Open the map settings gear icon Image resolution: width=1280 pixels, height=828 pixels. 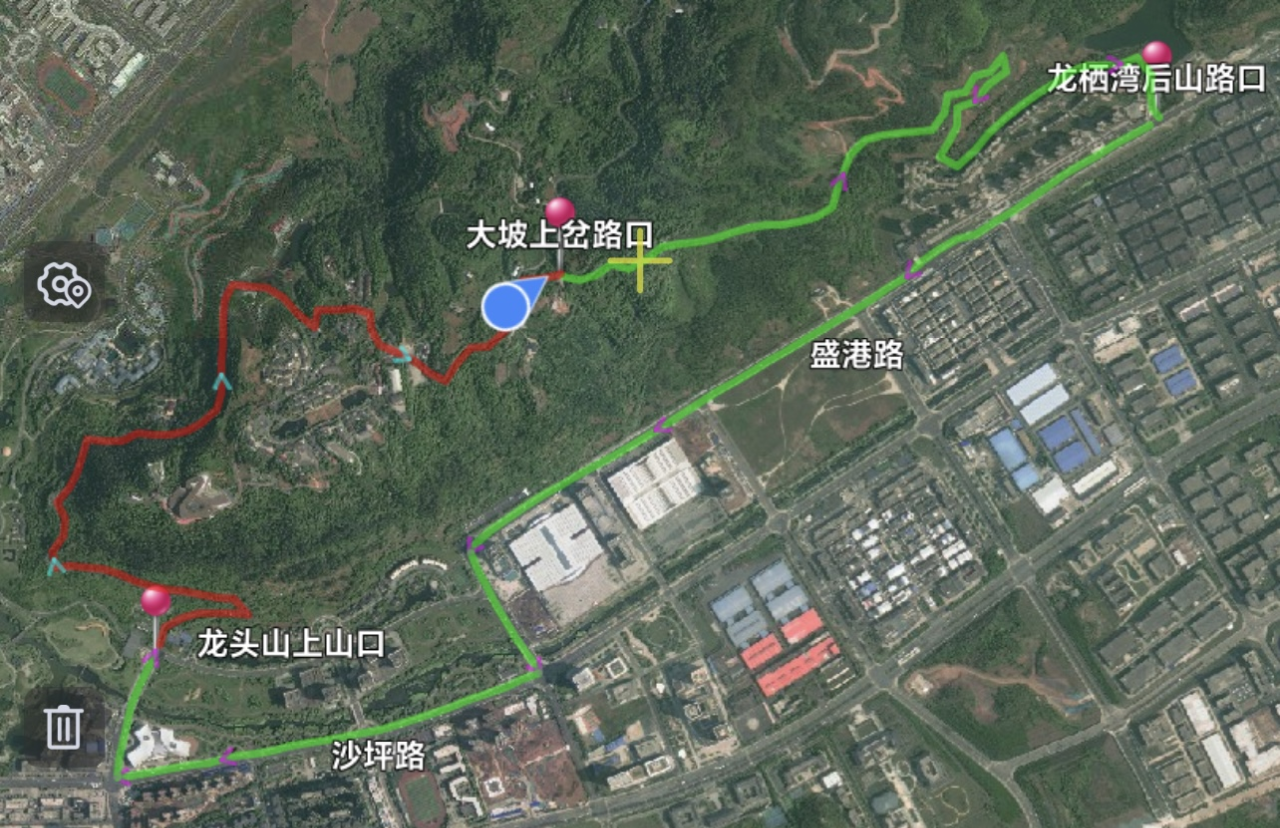(65, 286)
